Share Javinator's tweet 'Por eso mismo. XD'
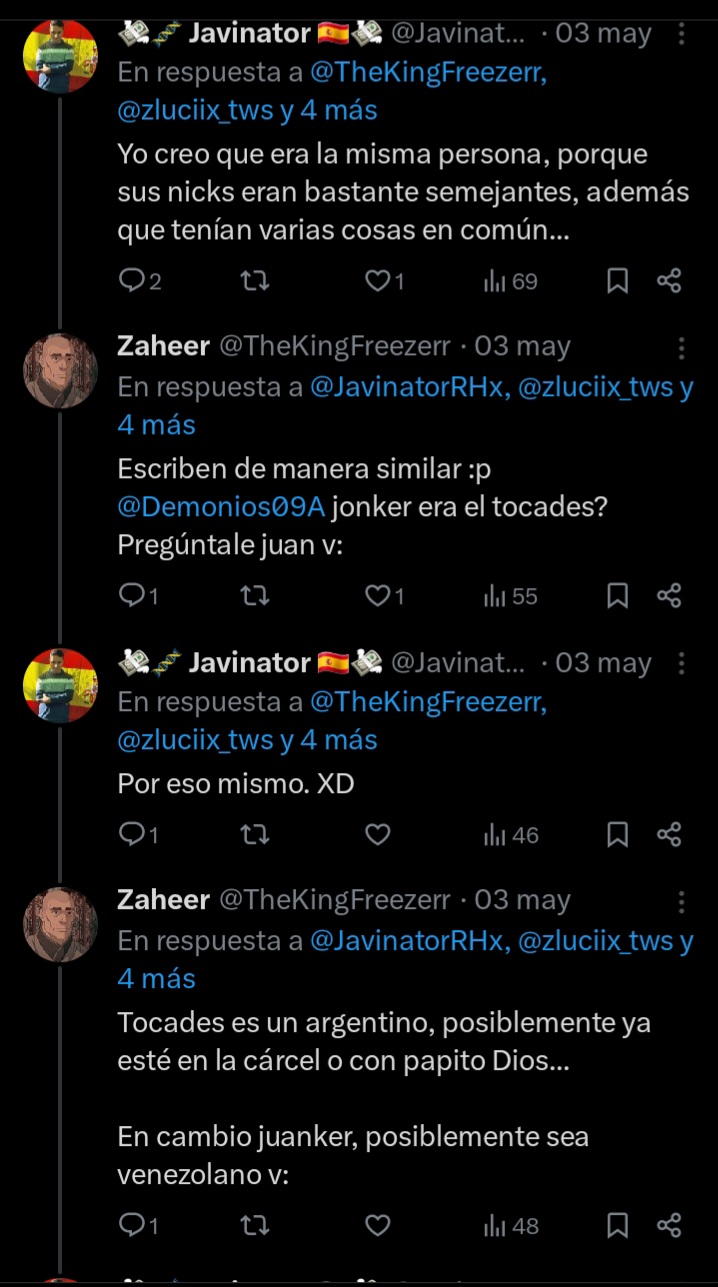This screenshot has height=1287, width=718. (669, 834)
